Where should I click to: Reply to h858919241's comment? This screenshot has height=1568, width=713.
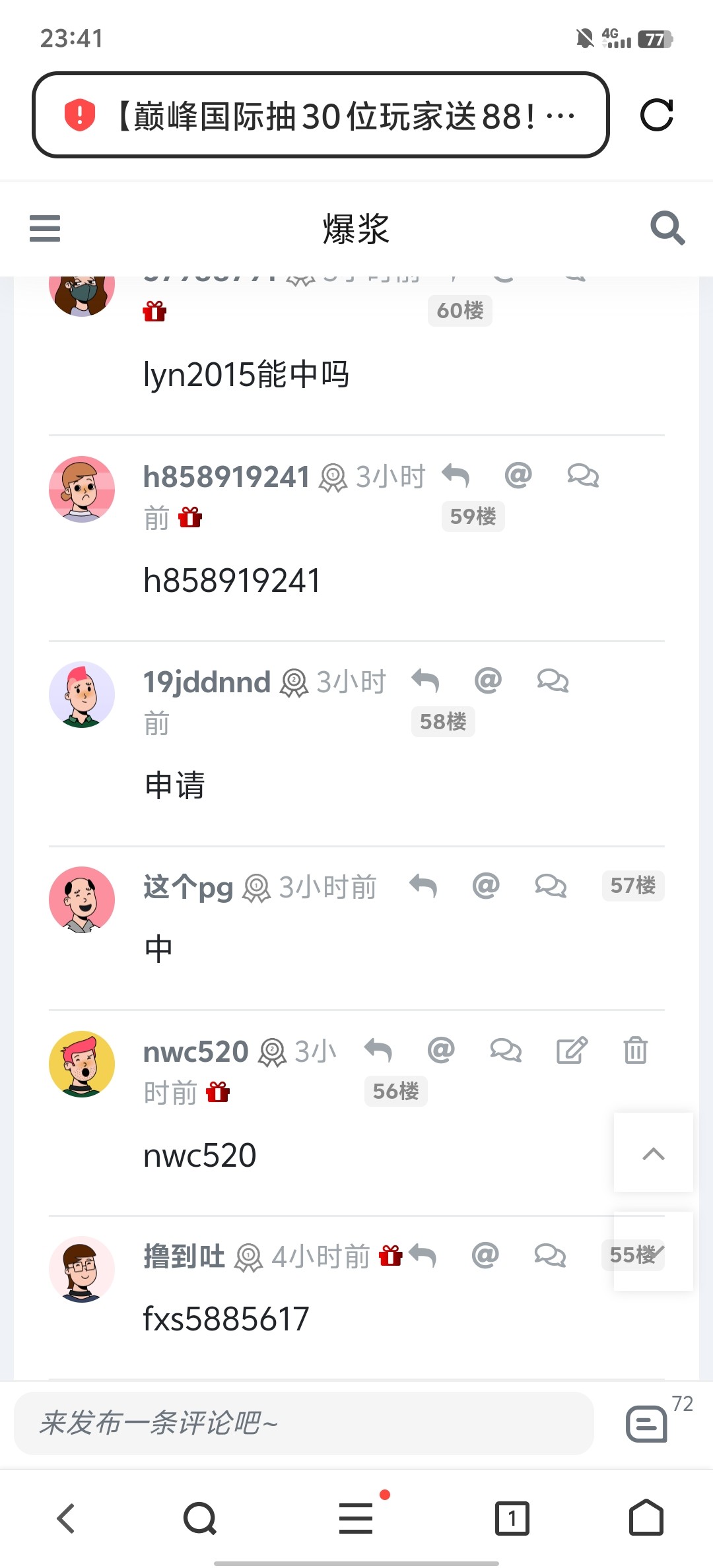456,475
